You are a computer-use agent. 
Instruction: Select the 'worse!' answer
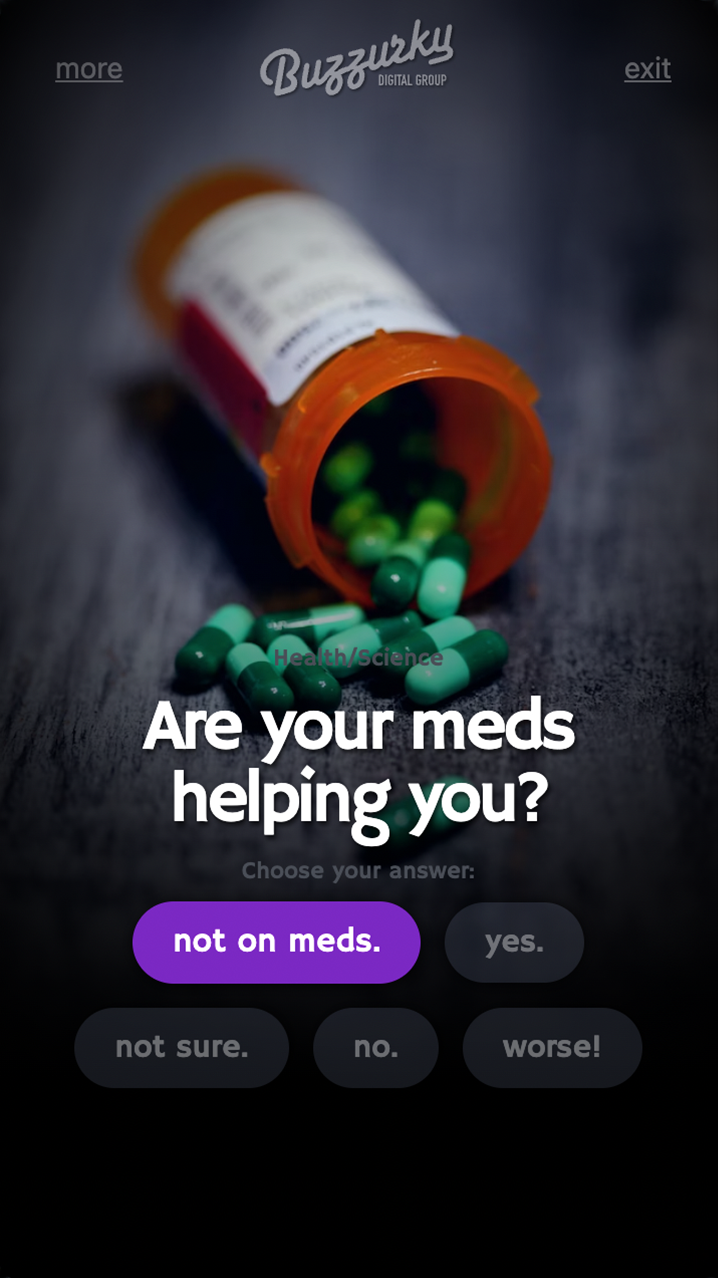[x=551, y=1047]
